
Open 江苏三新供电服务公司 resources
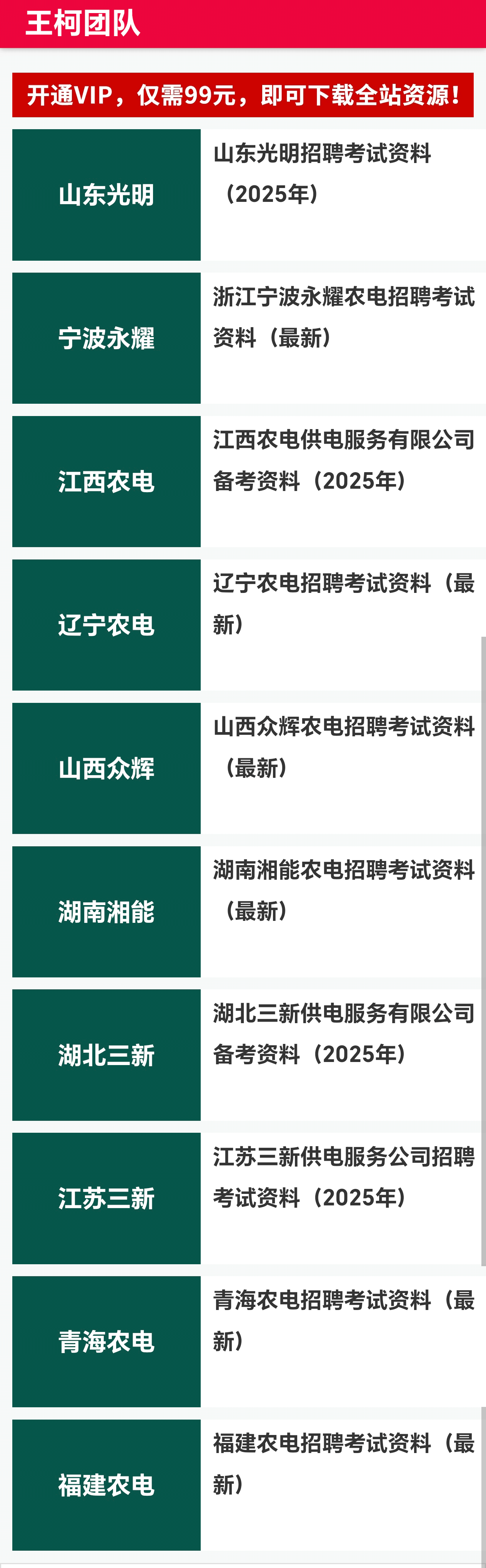click(343, 1177)
